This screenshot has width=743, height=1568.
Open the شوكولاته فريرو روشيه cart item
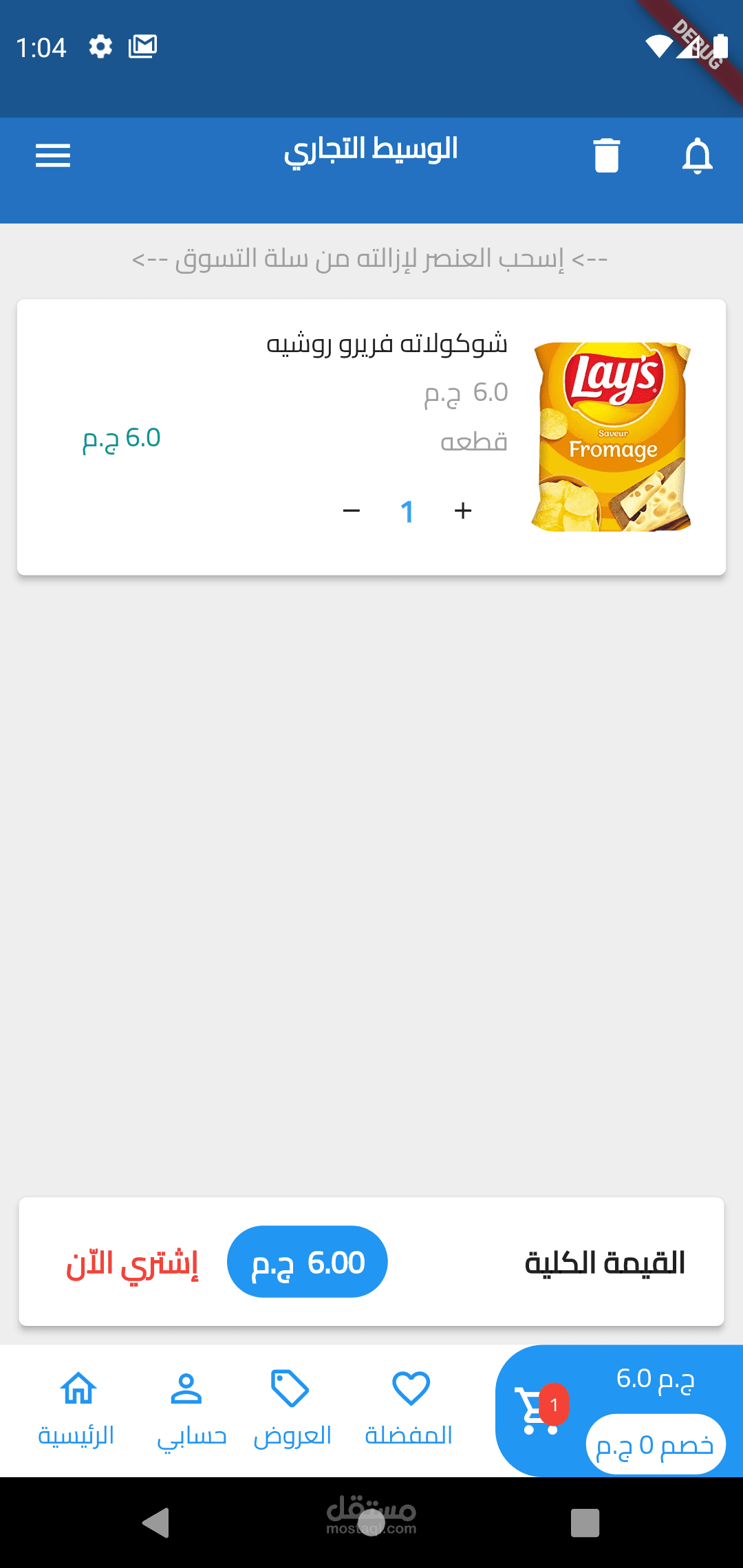[x=387, y=344]
